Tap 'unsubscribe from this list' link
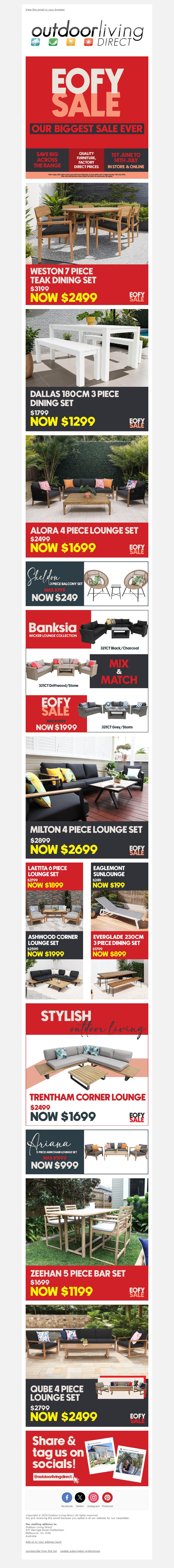Image resolution: width=174 pixels, height=1568 pixels. point(41,1551)
